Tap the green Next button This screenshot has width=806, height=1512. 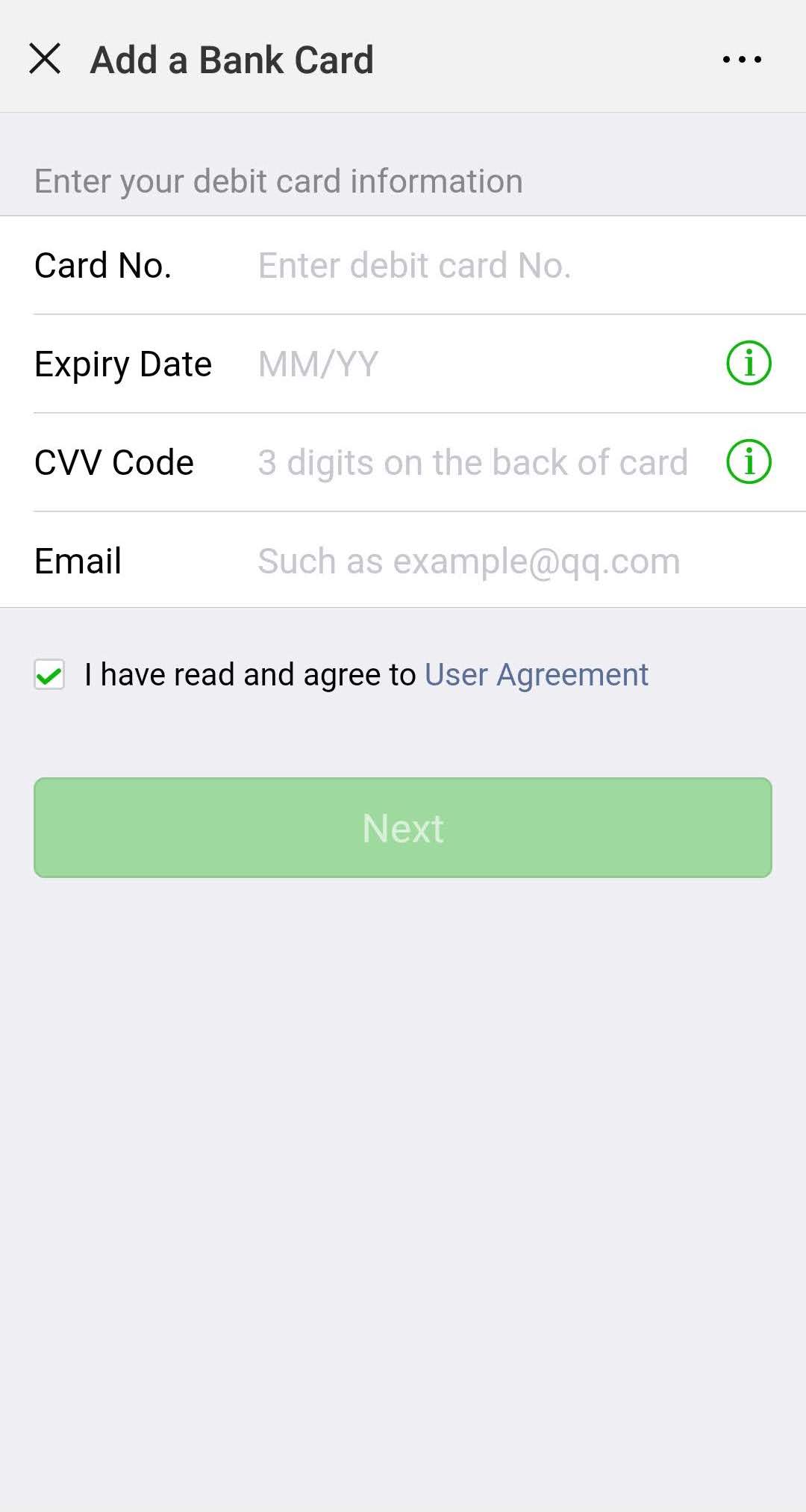click(403, 828)
